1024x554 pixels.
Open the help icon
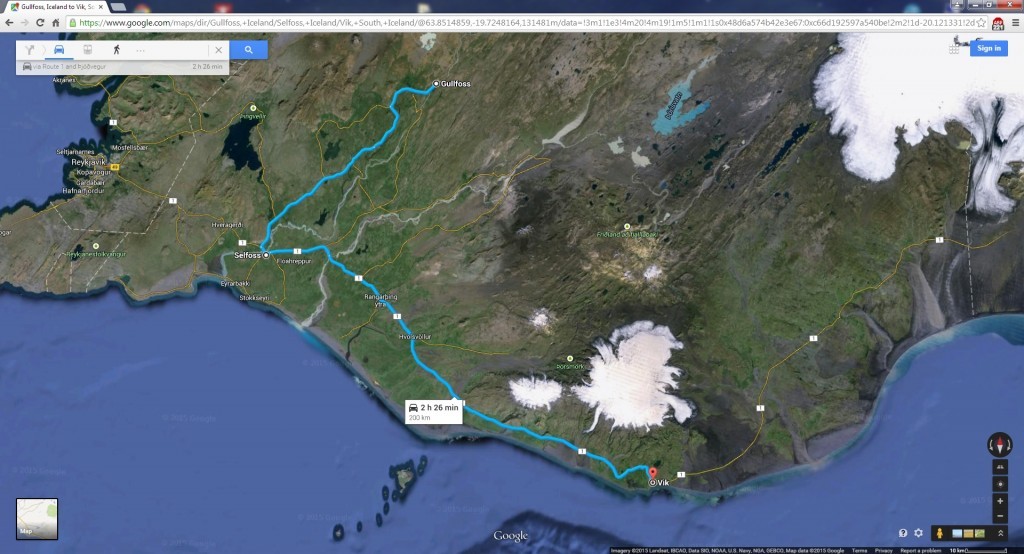coord(903,533)
